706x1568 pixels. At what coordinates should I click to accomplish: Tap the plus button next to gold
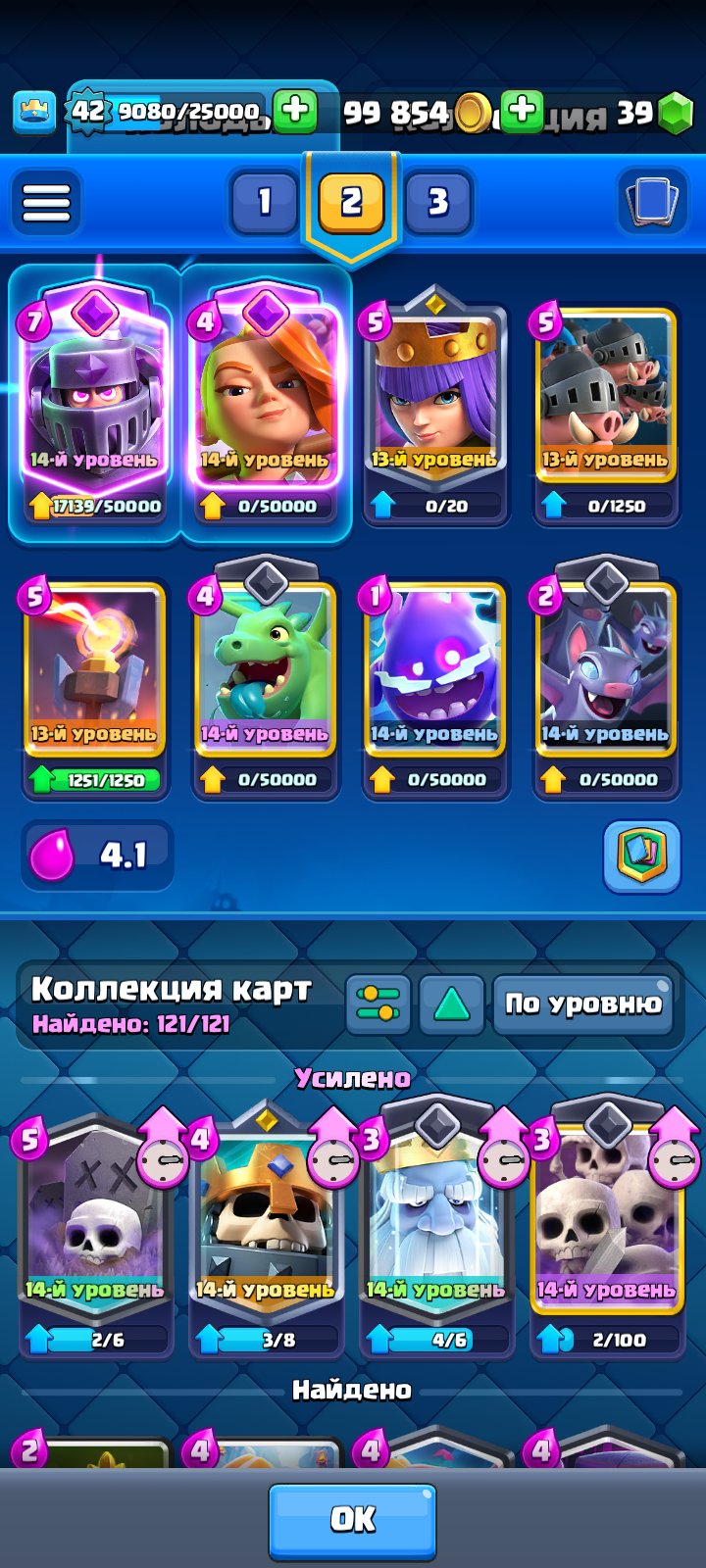point(523,112)
